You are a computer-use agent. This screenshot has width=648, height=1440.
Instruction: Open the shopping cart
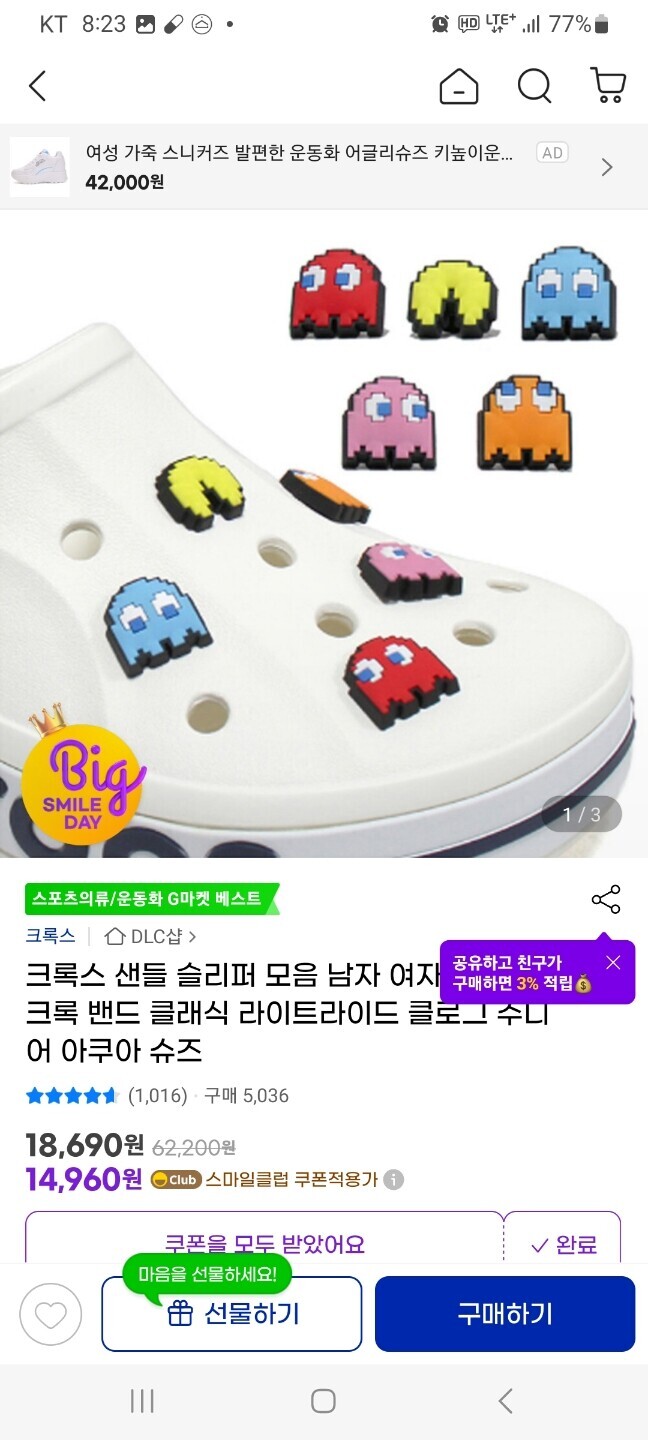click(x=607, y=87)
